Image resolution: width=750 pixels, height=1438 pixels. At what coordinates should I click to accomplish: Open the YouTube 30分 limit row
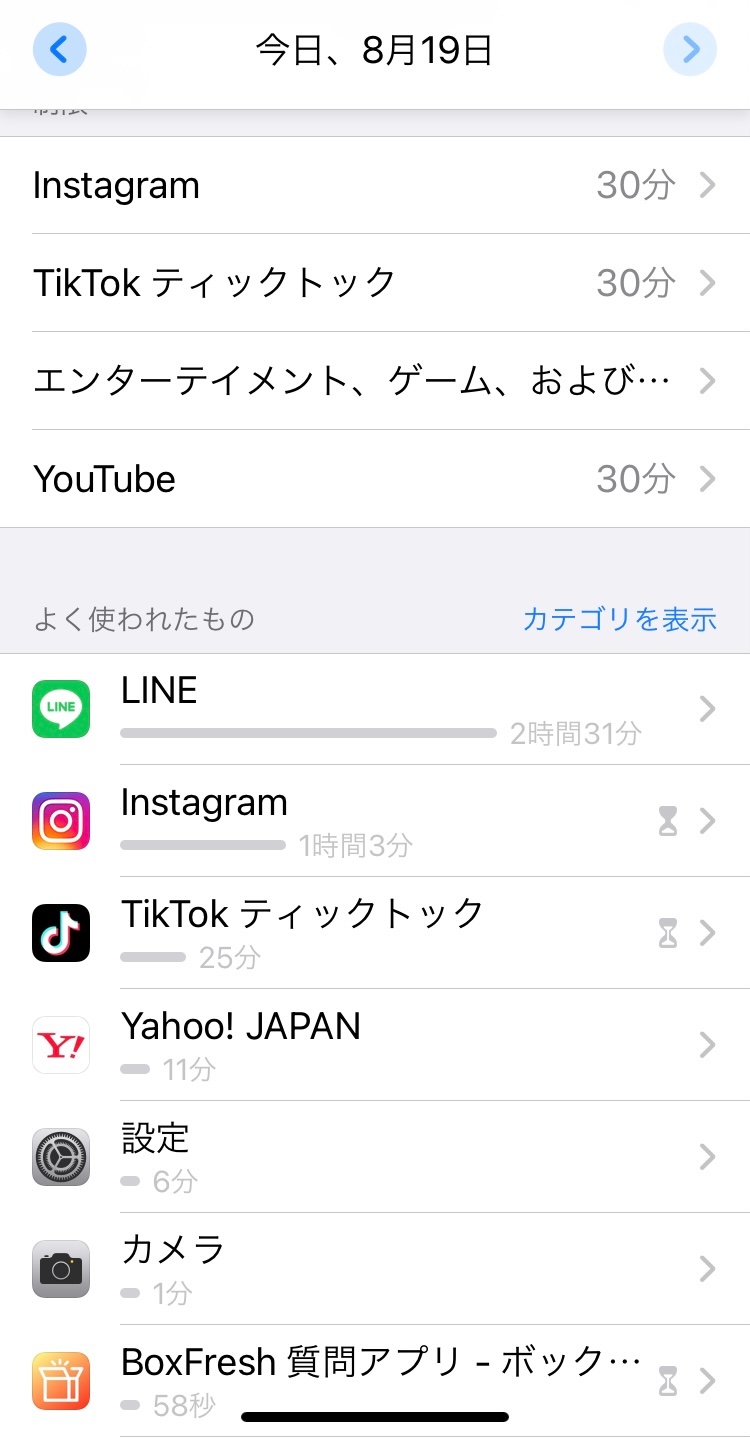click(x=375, y=479)
